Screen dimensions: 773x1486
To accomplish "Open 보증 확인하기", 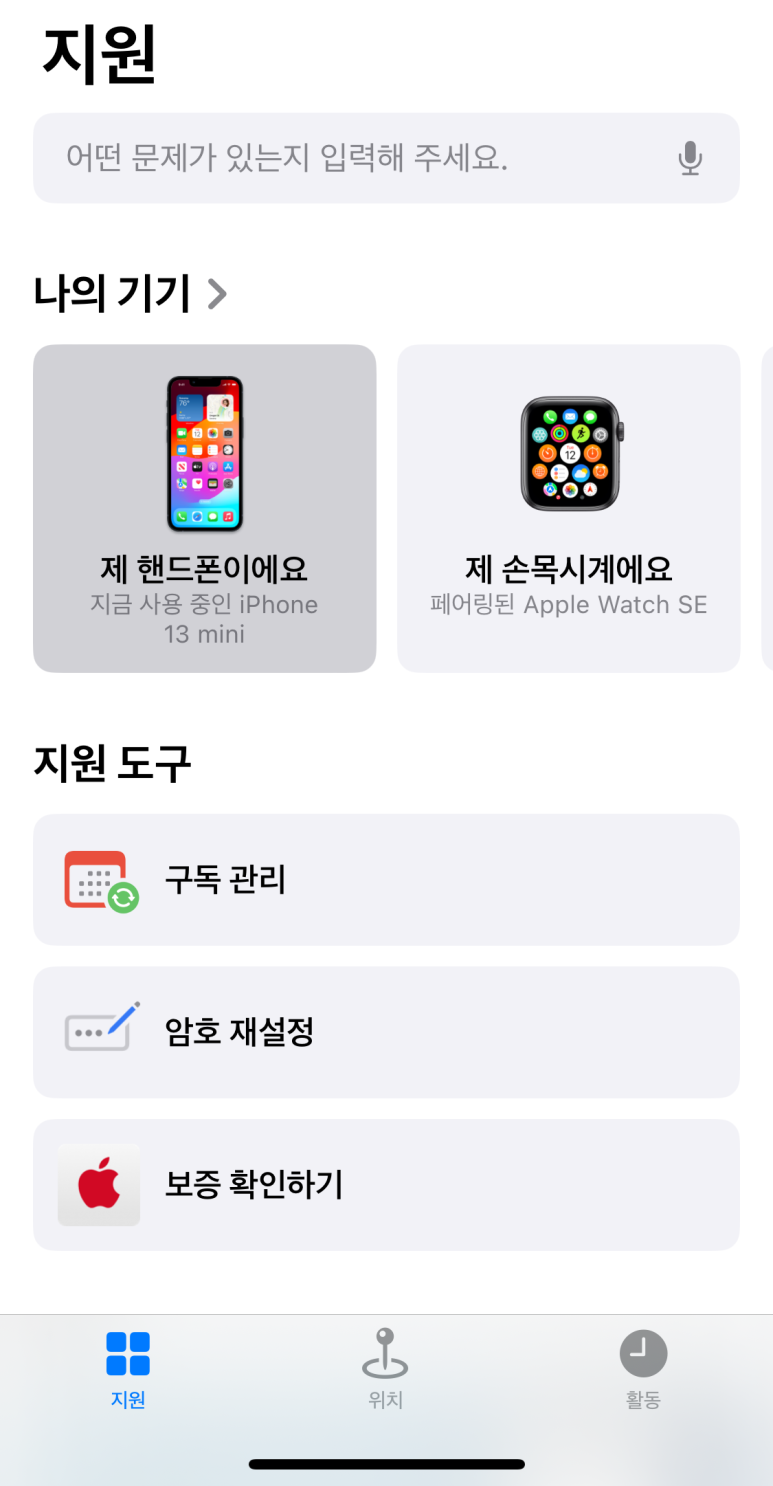I will [386, 1185].
